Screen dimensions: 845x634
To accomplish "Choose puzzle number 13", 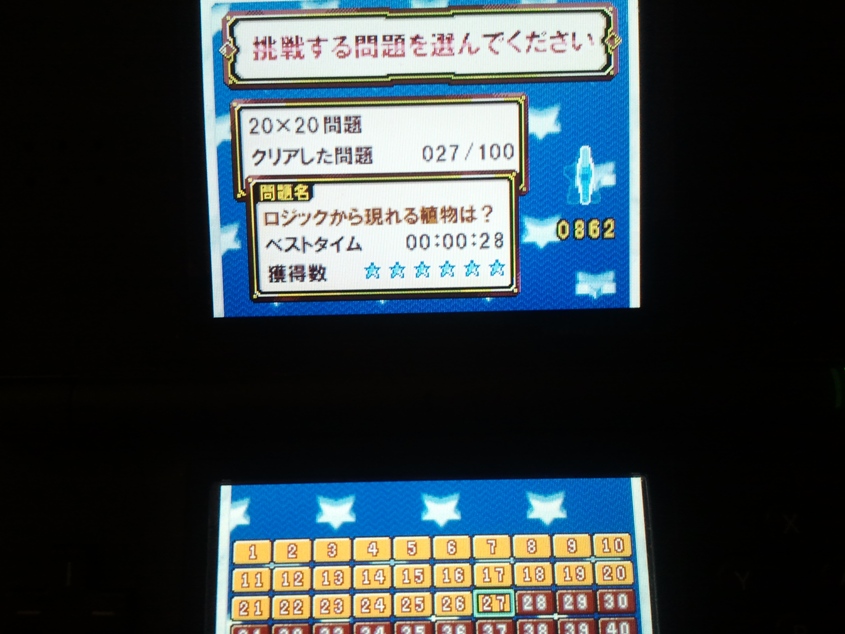I will [x=333, y=577].
